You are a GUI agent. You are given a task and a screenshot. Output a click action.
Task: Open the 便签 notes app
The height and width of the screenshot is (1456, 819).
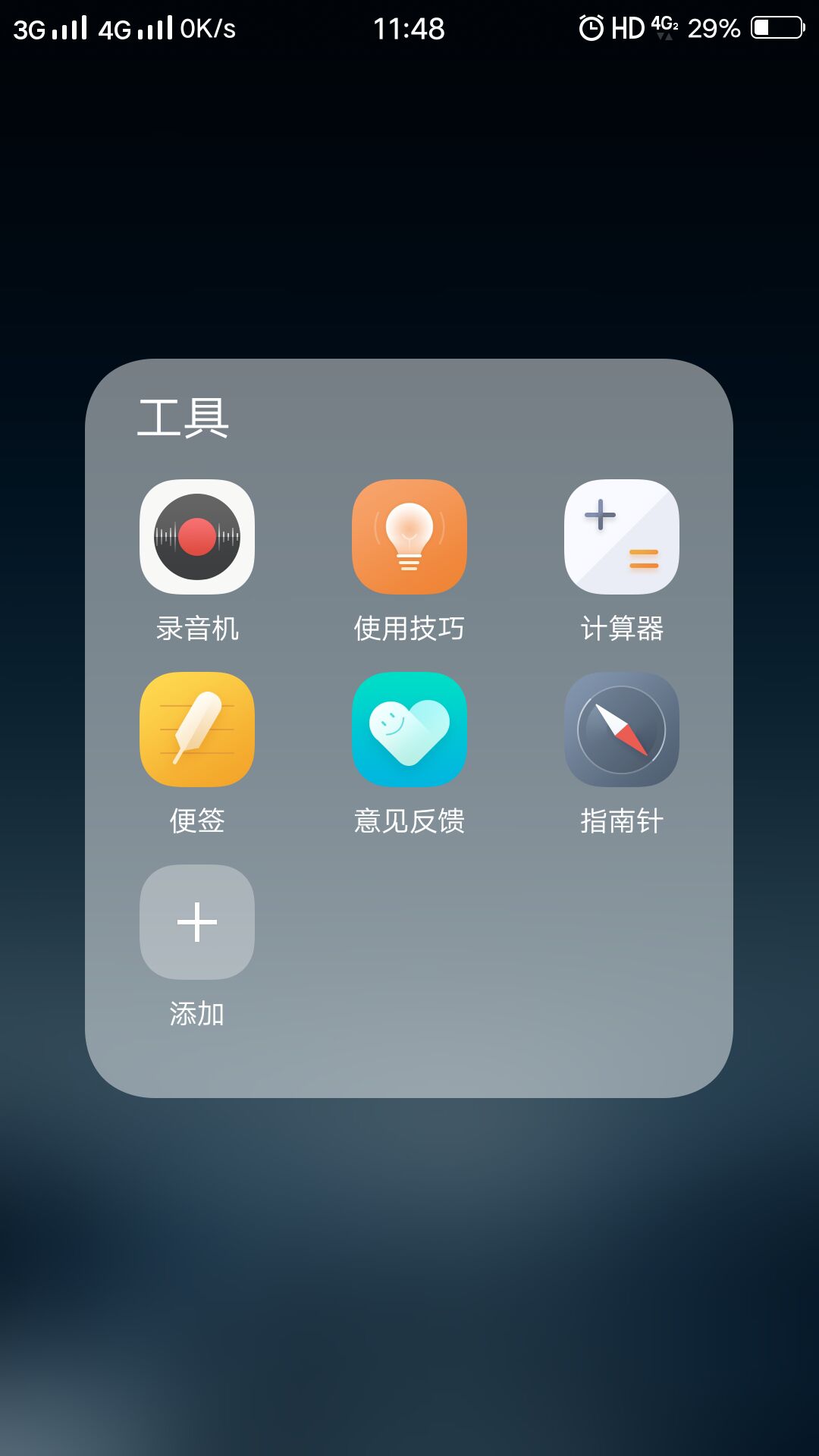point(197,730)
